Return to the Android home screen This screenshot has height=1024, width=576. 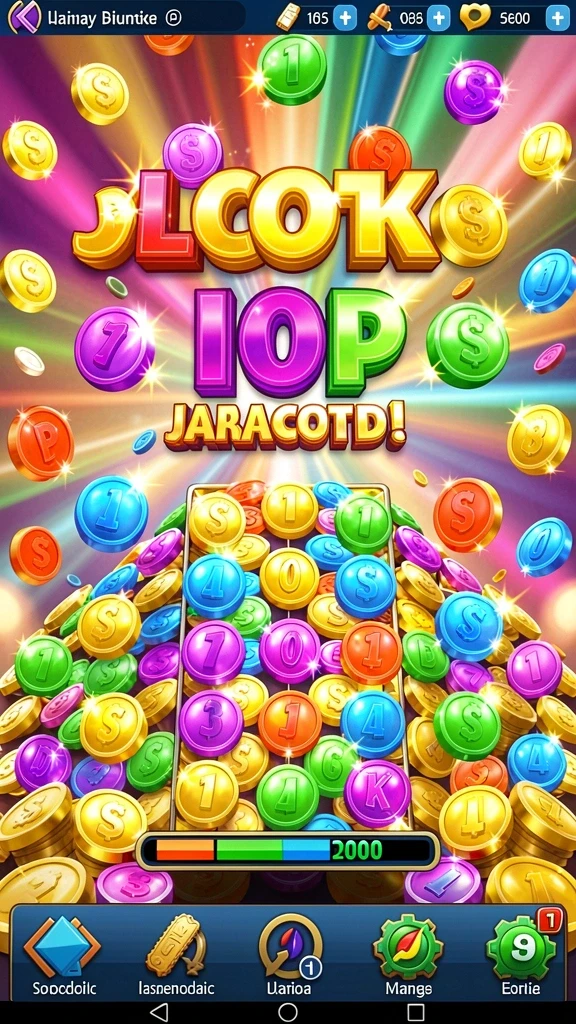[x=287, y=1012]
